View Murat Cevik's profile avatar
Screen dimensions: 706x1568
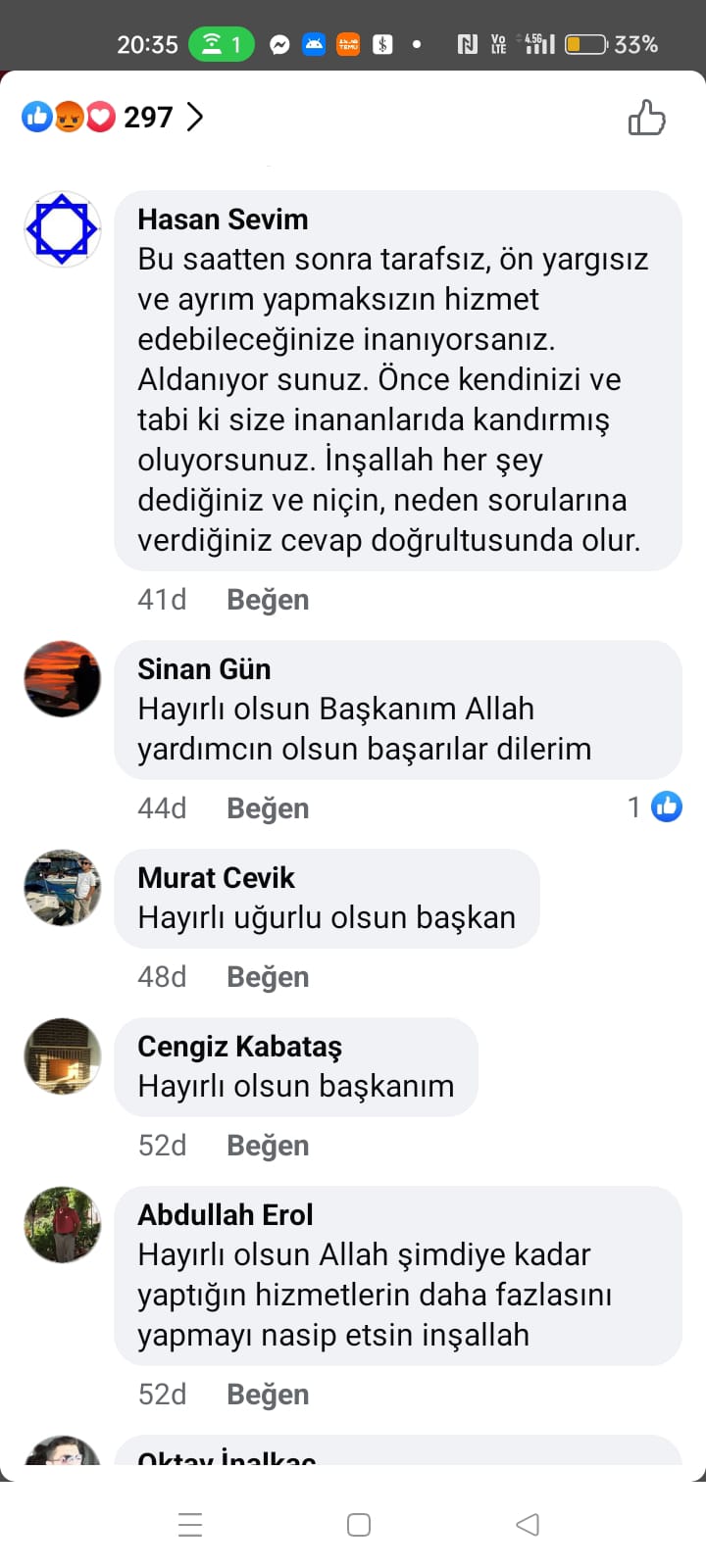point(63,888)
